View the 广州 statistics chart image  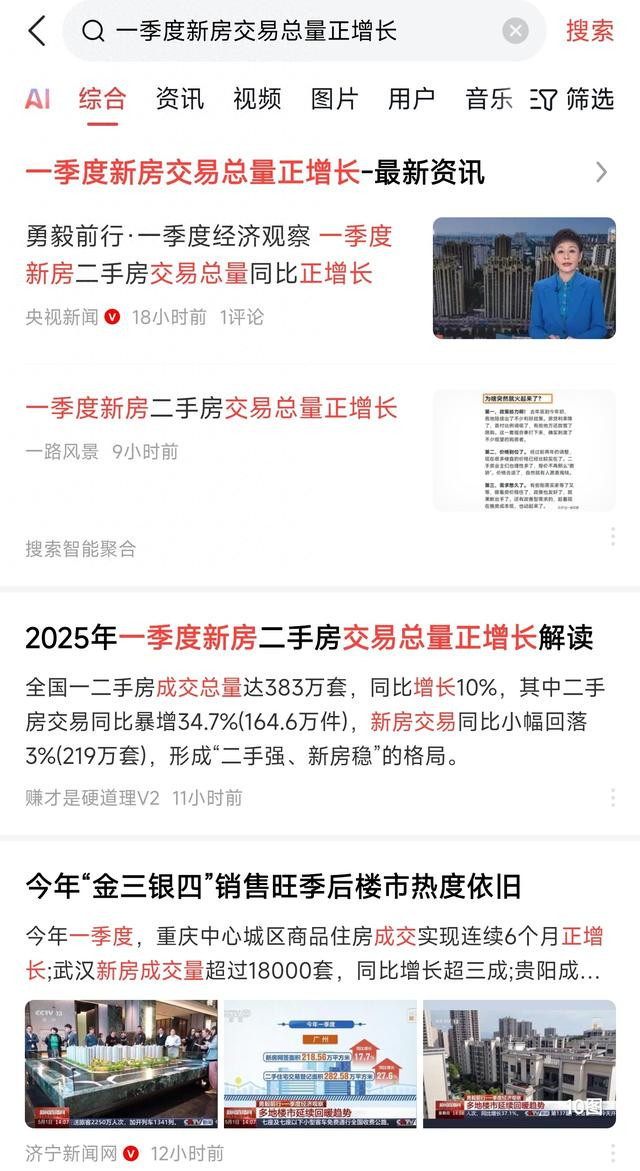(320, 1063)
